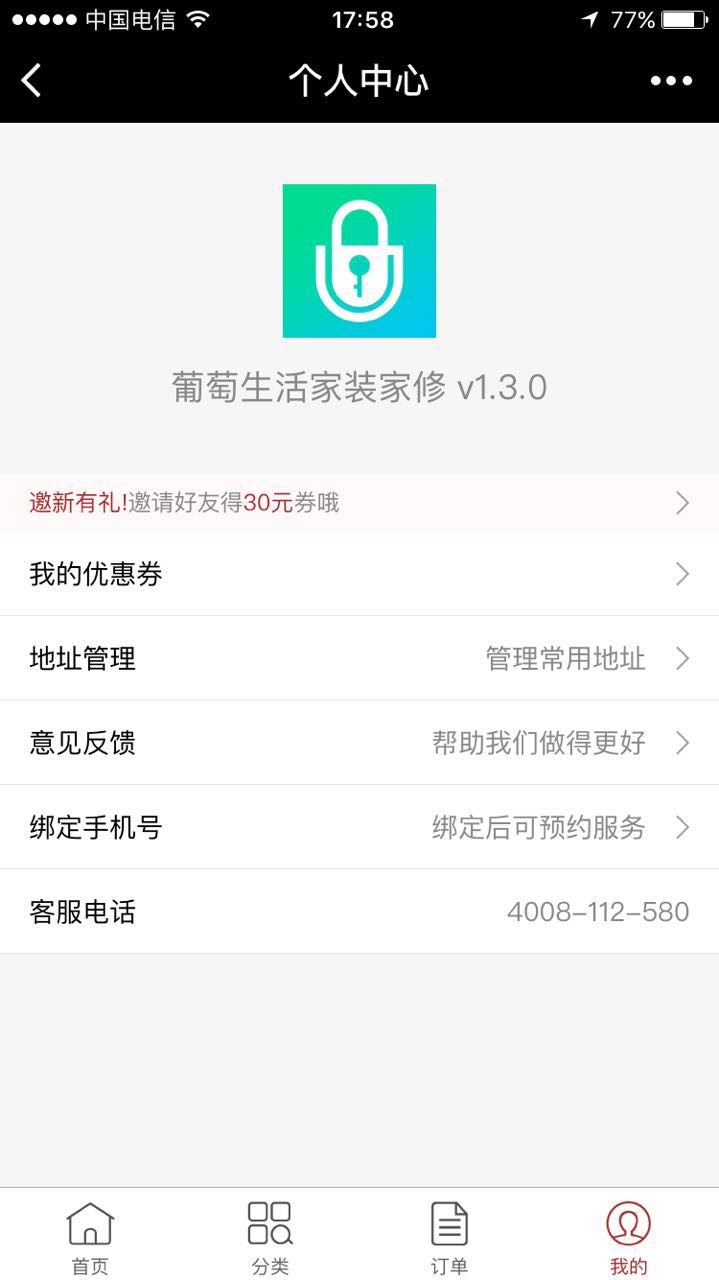The image size is (719, 1280).
Task: Call the 客服电话 customer service number
Action: [x=597, y=912]
